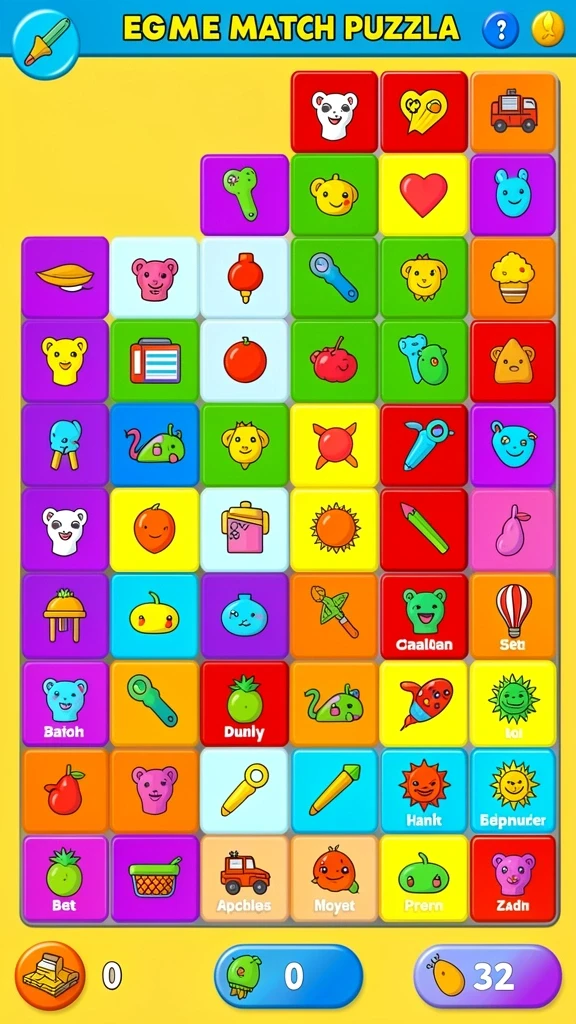Select the wooden table tile
The image size is (576, 1024).
click(x=65, y=616)
